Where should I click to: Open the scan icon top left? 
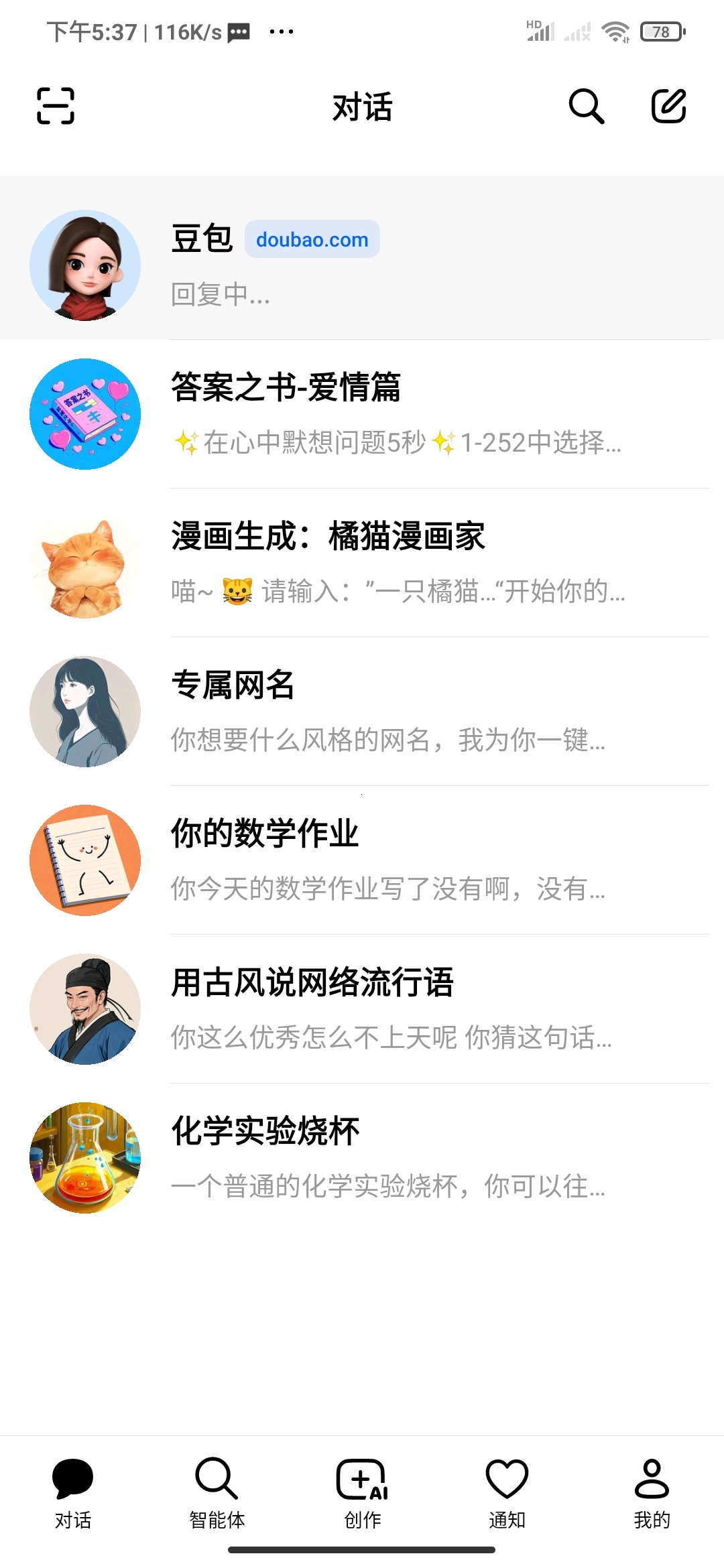tap(55, 107)
